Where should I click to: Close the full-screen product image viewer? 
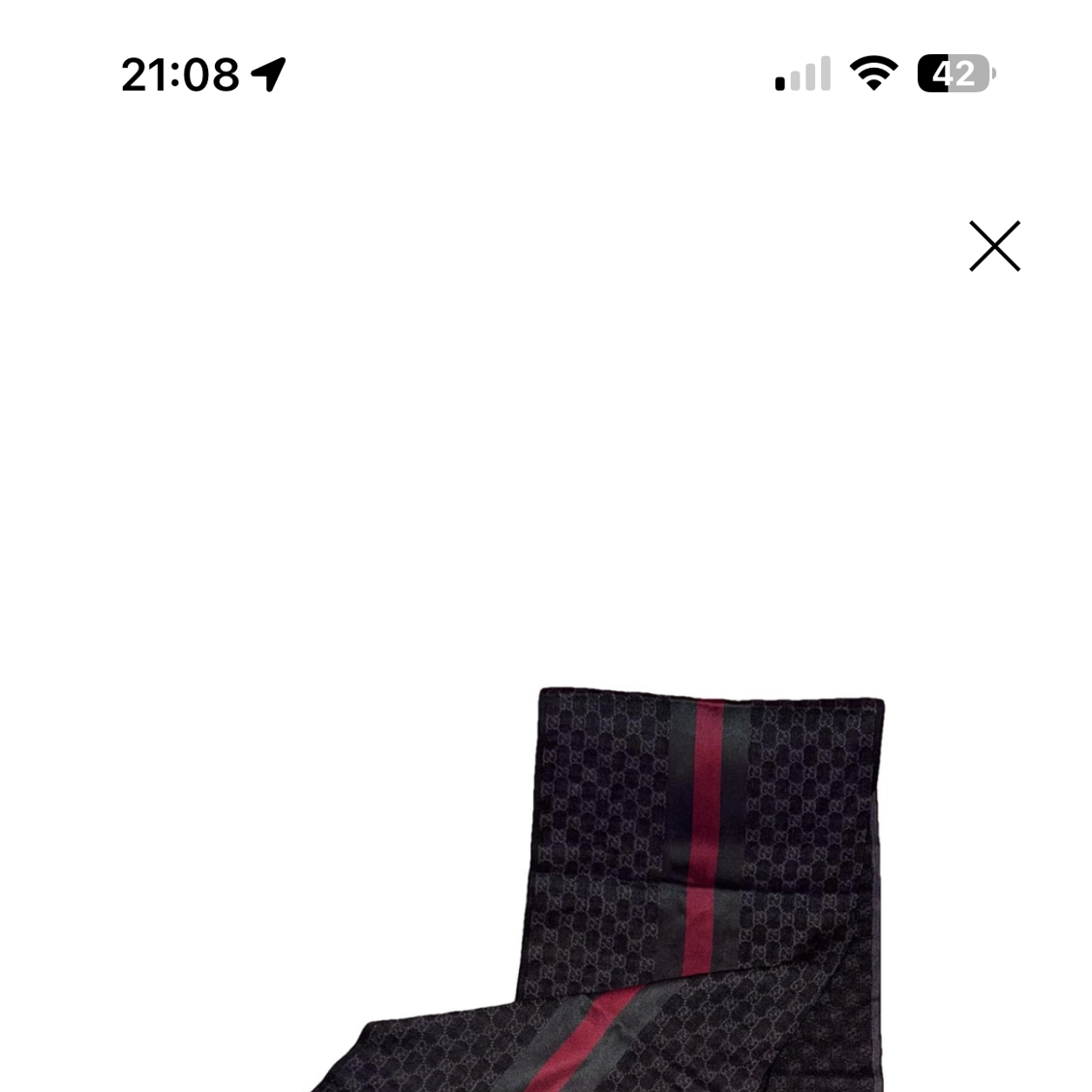[994, 246]
